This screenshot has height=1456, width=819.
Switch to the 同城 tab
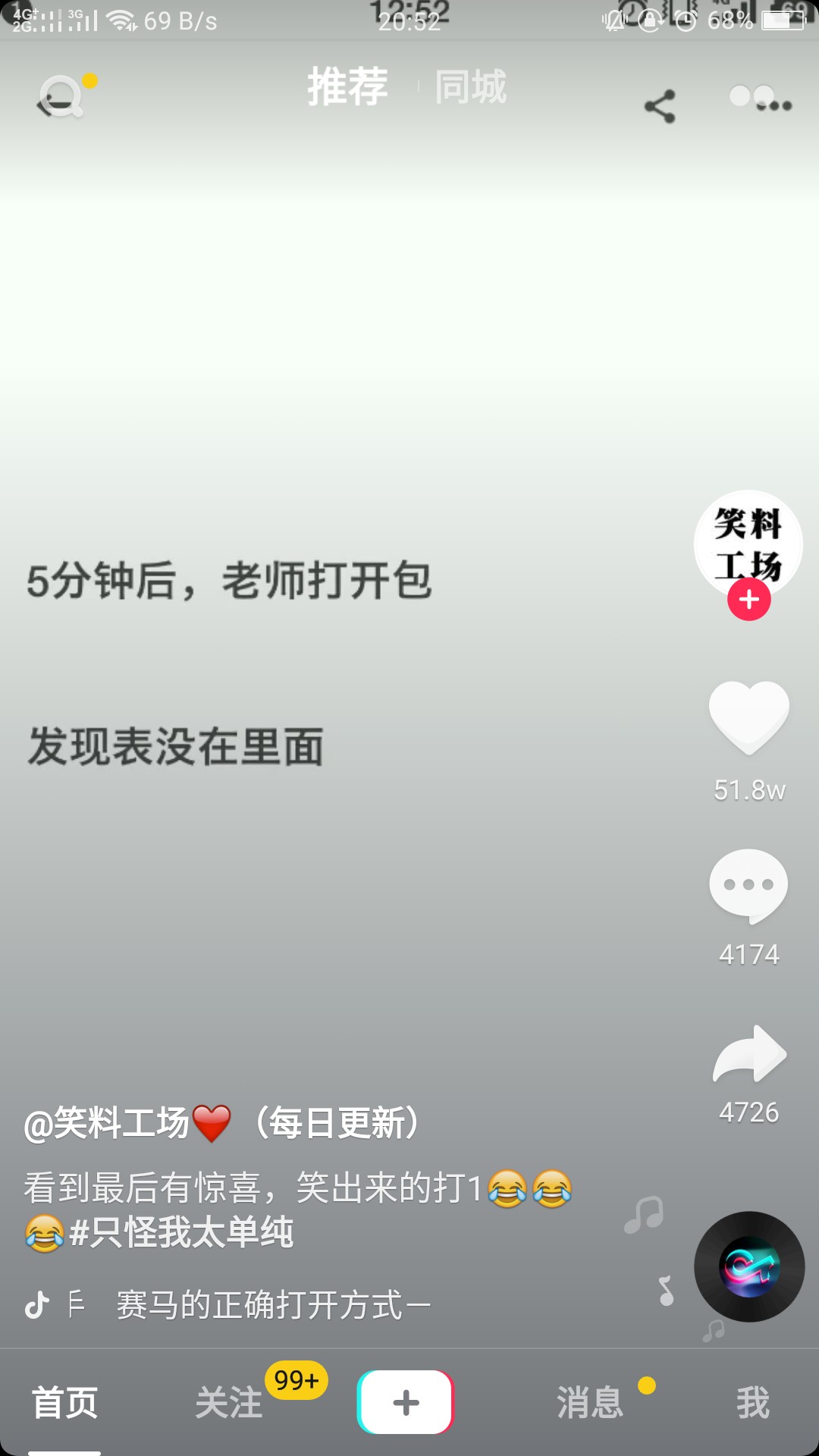(470, 86)
